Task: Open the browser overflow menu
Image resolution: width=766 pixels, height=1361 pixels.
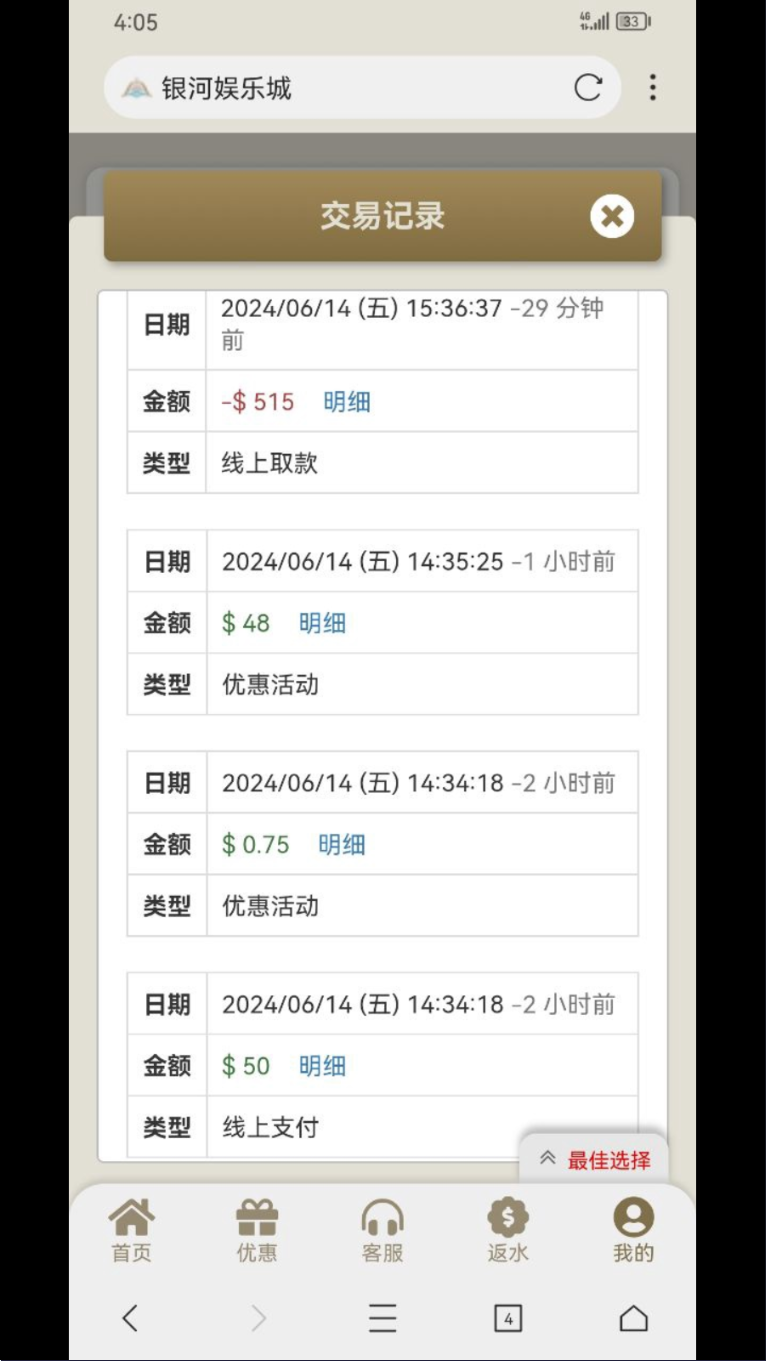Action: click(x=652, y=88)
